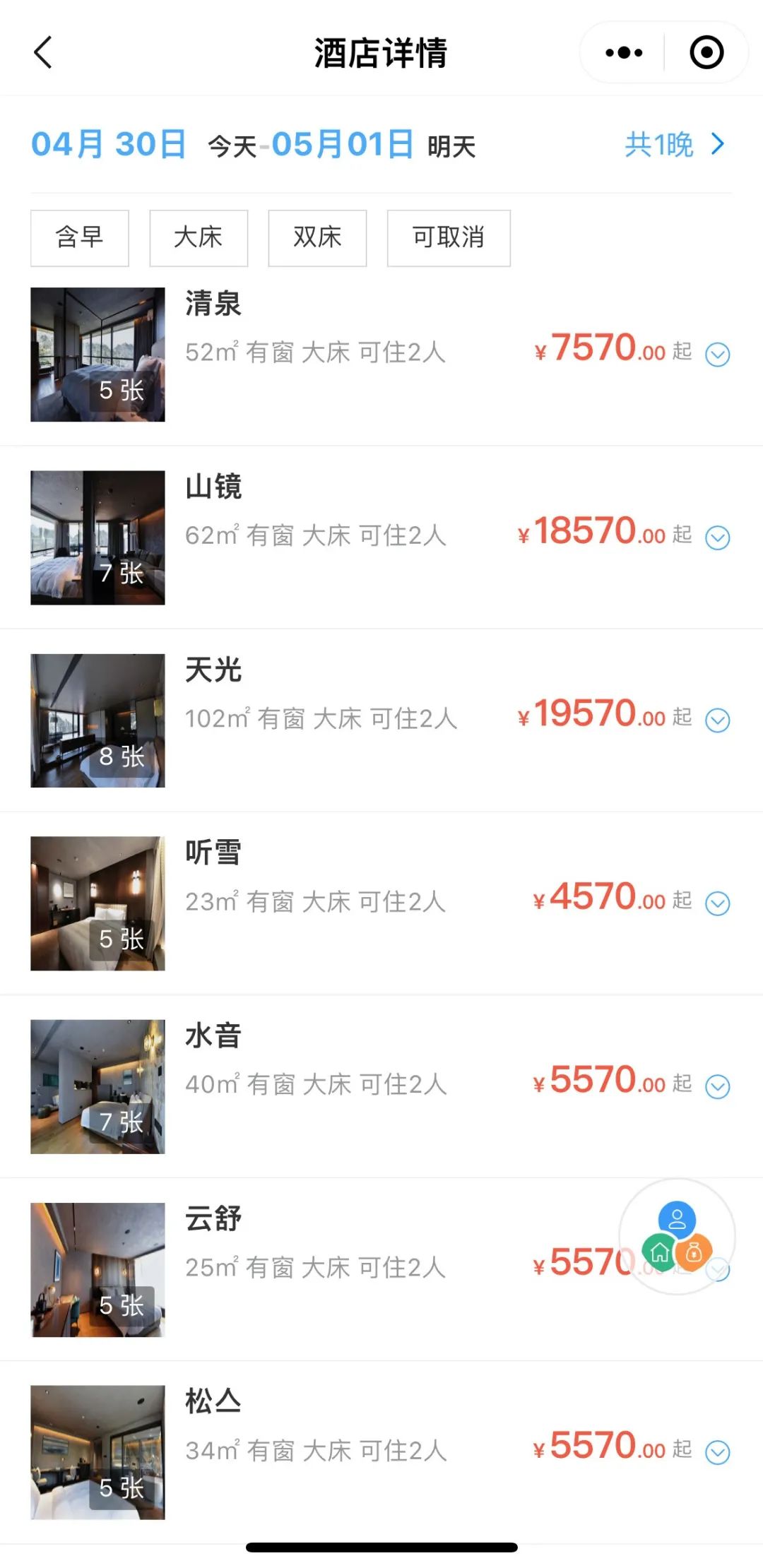Tap the back arrow to leave hotel details
Image resolution: width=763 pixels, height=1568 pixels.
[44, 52]
